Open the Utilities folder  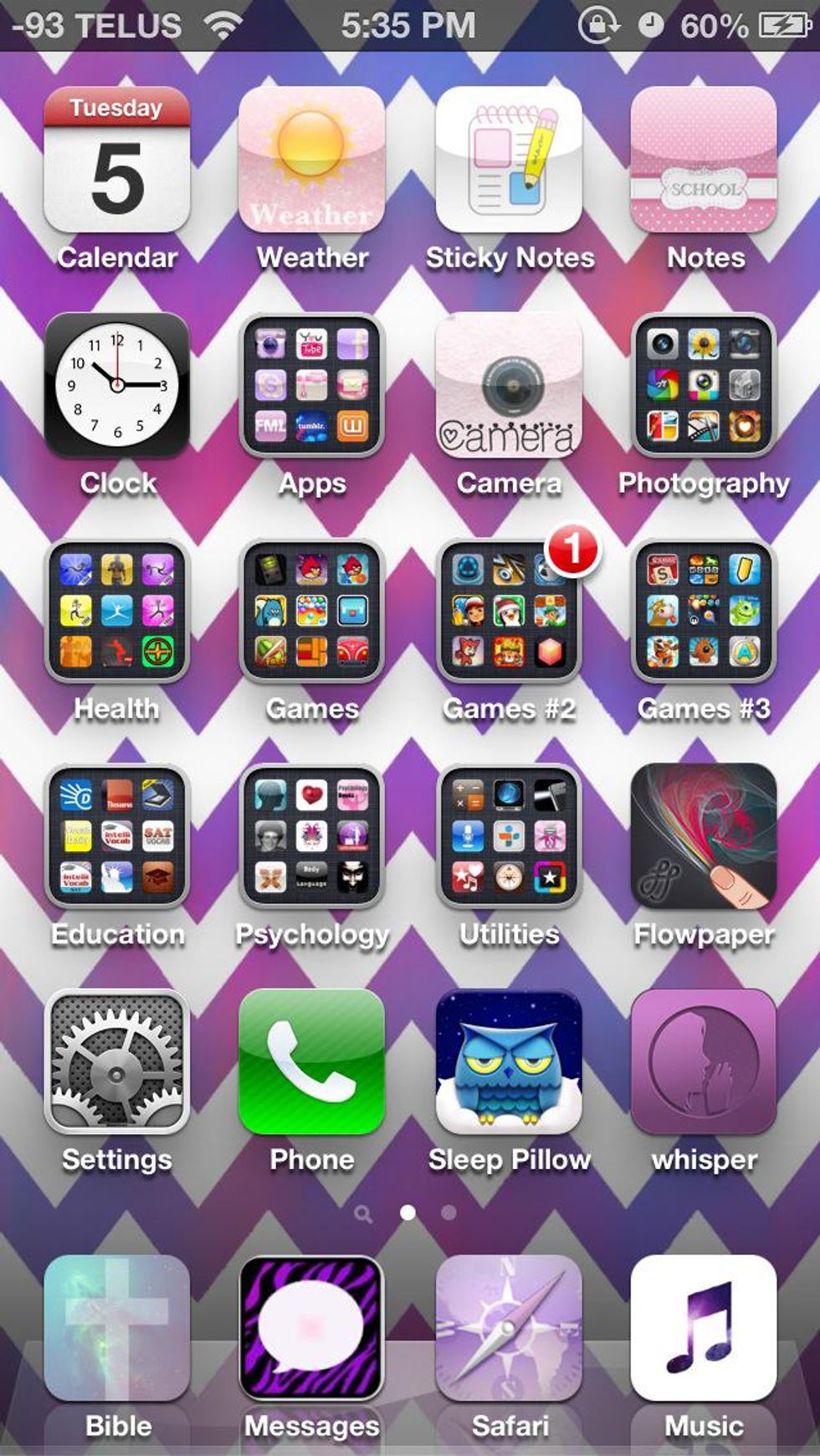pos(509,837)
